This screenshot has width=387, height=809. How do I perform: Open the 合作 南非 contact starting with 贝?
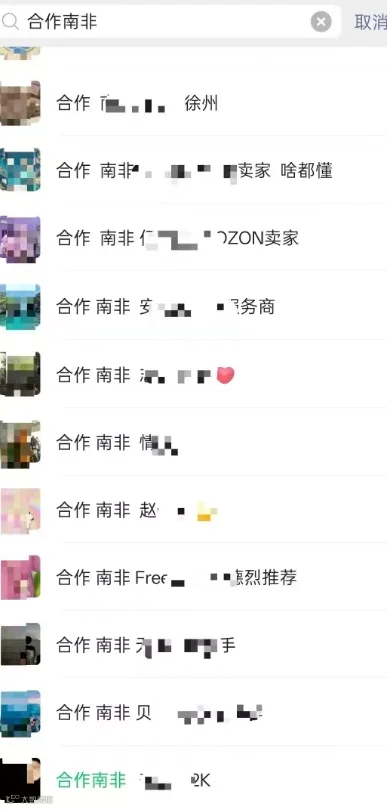[194, 713]
